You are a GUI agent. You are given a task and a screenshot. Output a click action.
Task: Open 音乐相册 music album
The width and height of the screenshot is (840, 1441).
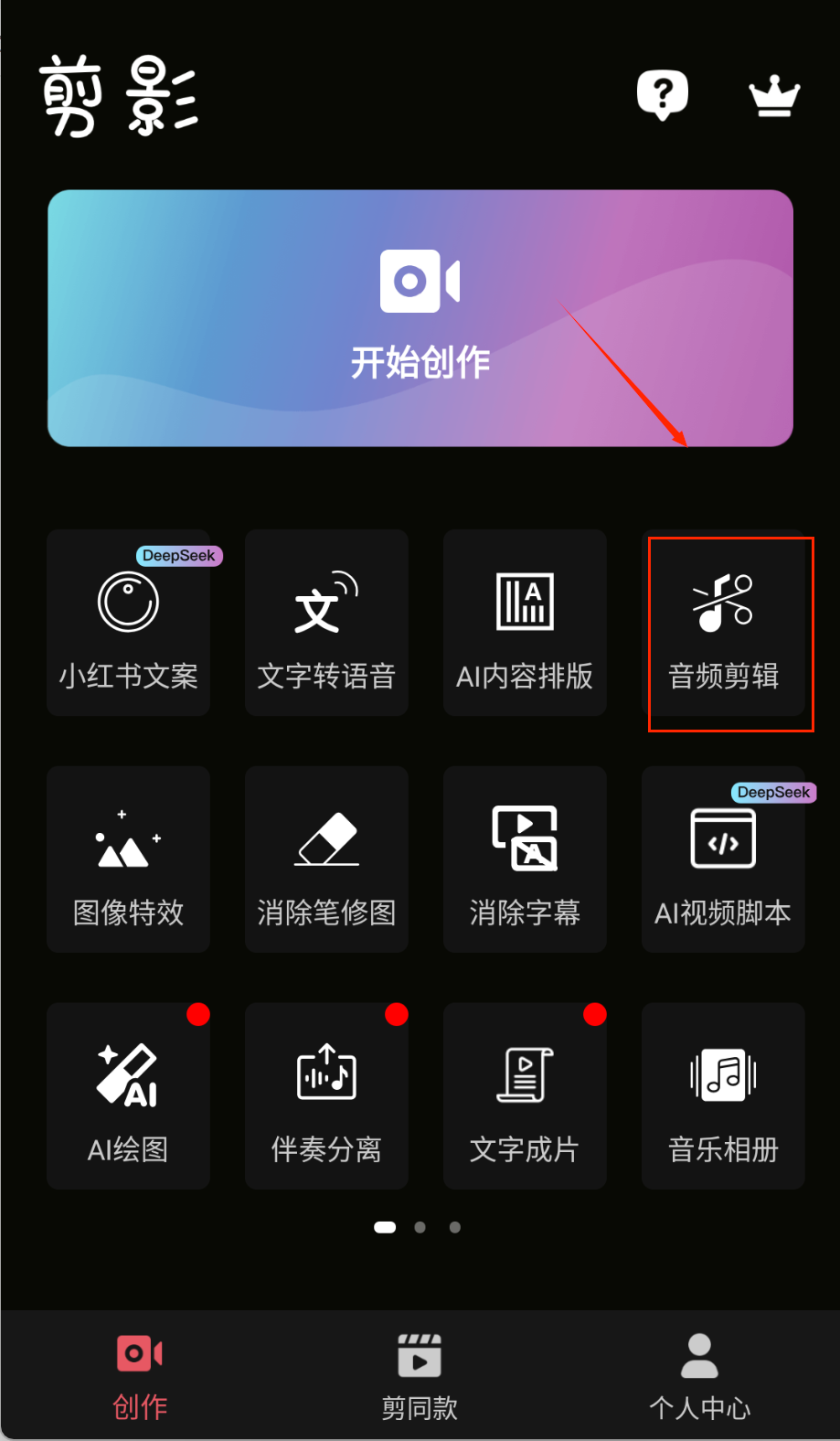tap(723, 1095)
